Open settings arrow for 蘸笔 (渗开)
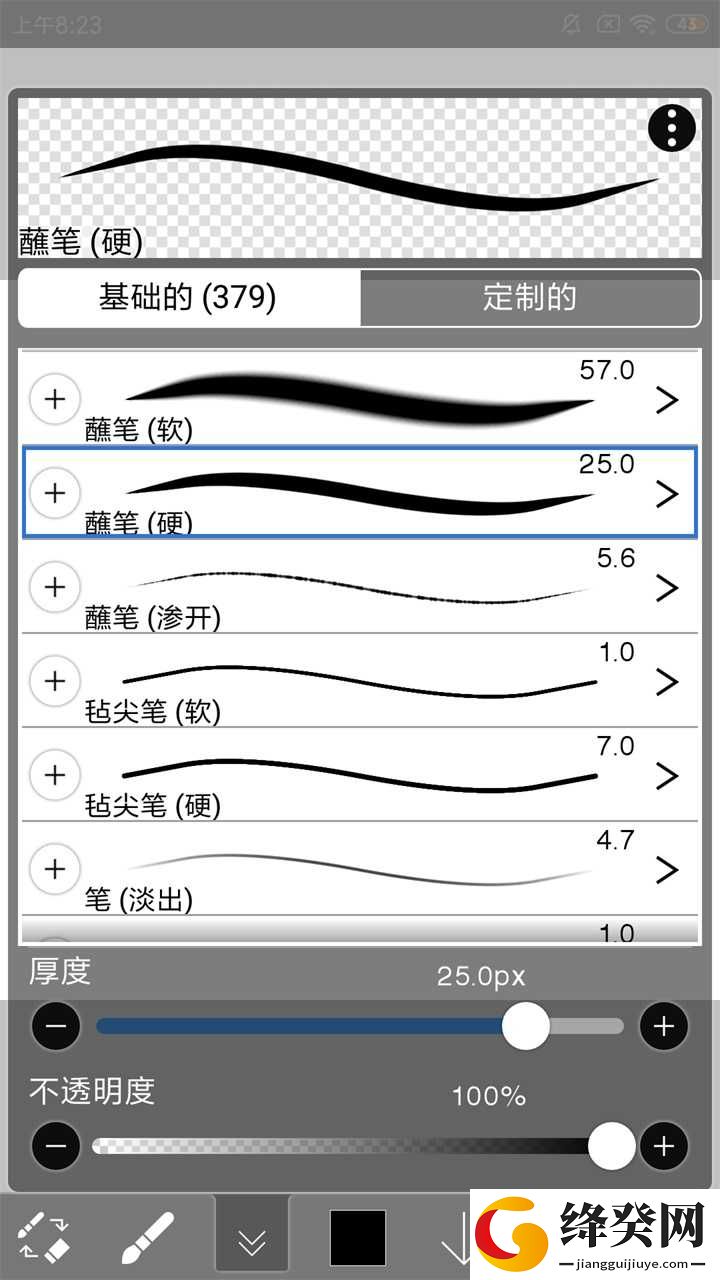The image size is (720, 1280). (x=667, y=587)
